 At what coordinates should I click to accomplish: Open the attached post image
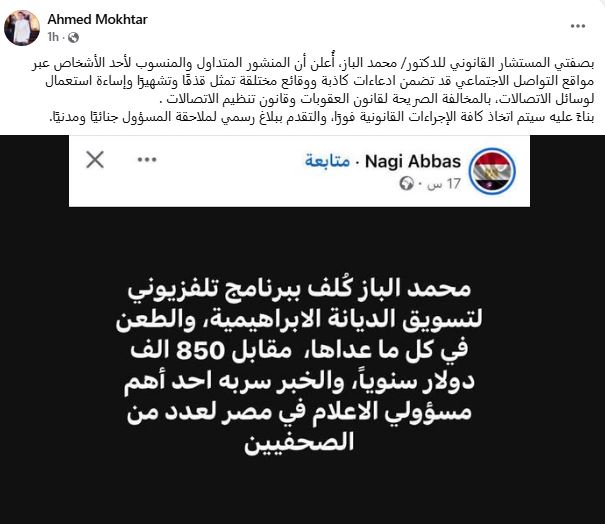pos(302,340)
